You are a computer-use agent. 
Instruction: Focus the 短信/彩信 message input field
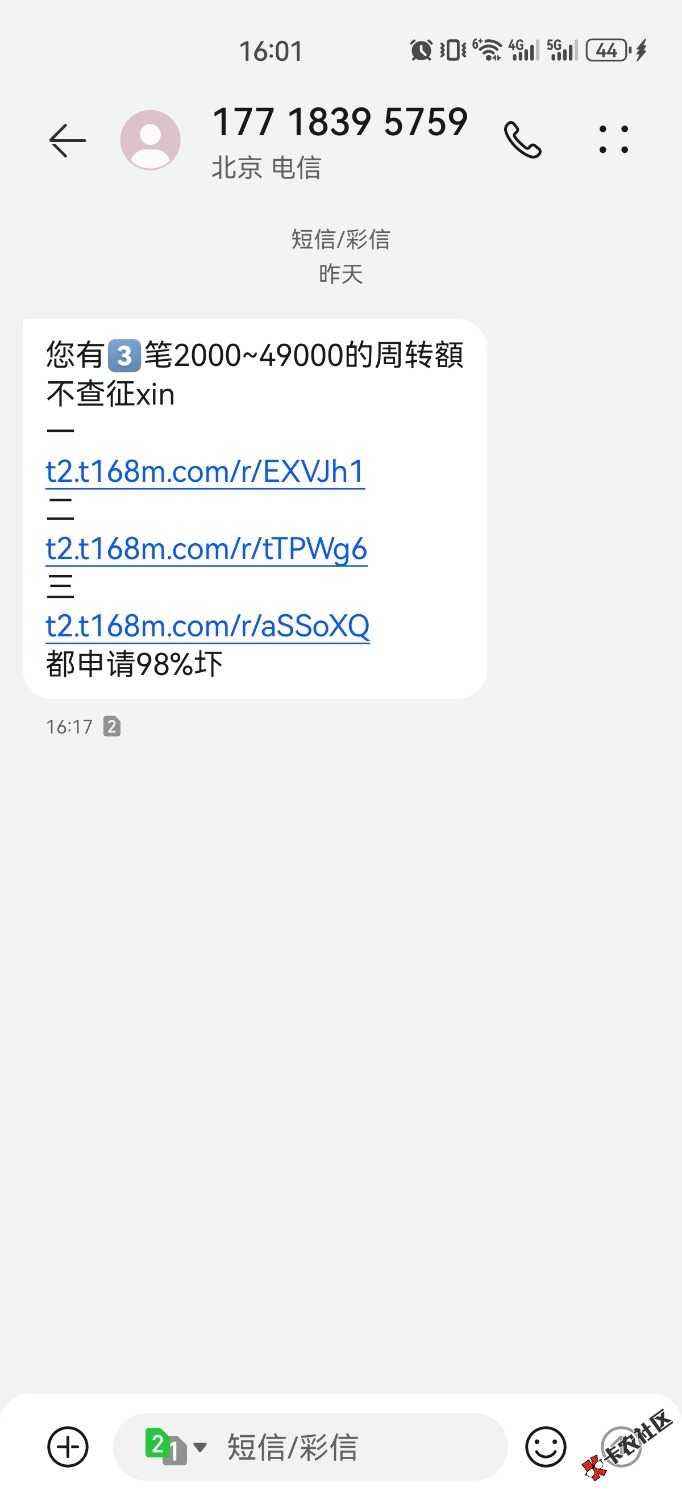350,1446
